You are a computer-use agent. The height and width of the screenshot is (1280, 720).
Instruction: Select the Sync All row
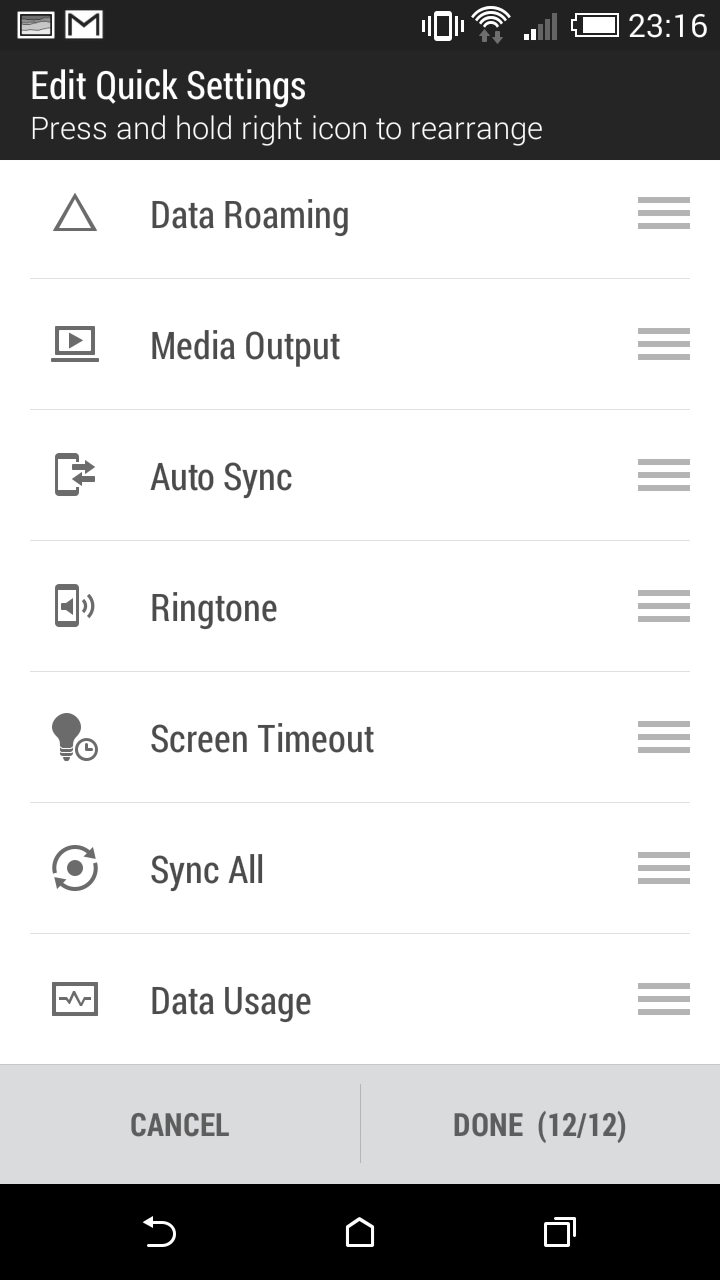coord(360,869)
